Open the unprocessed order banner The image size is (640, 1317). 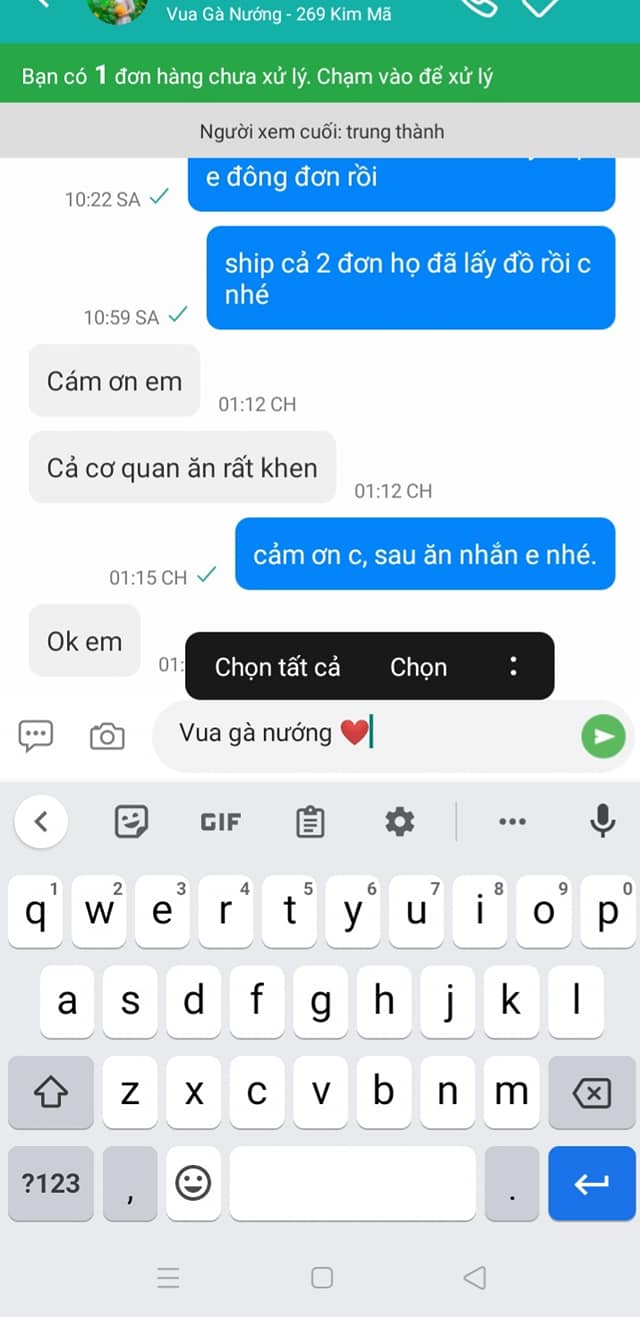coord(320,76)
